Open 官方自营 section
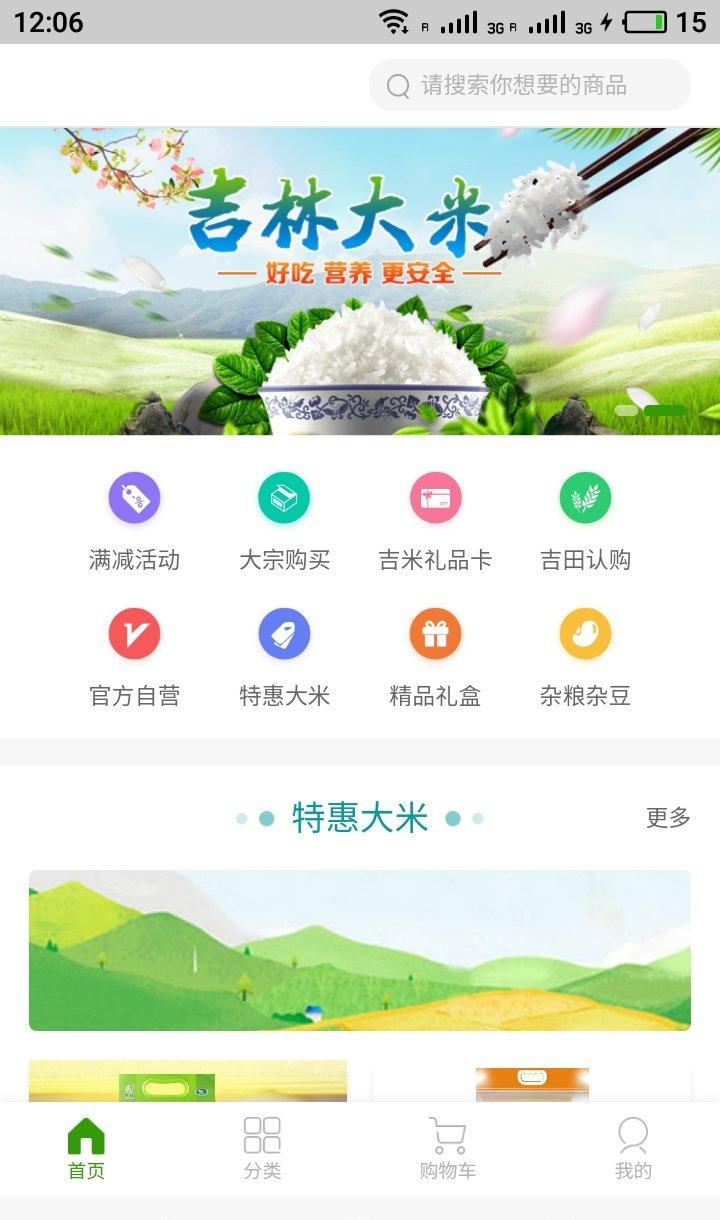 (x=134, y=656)
